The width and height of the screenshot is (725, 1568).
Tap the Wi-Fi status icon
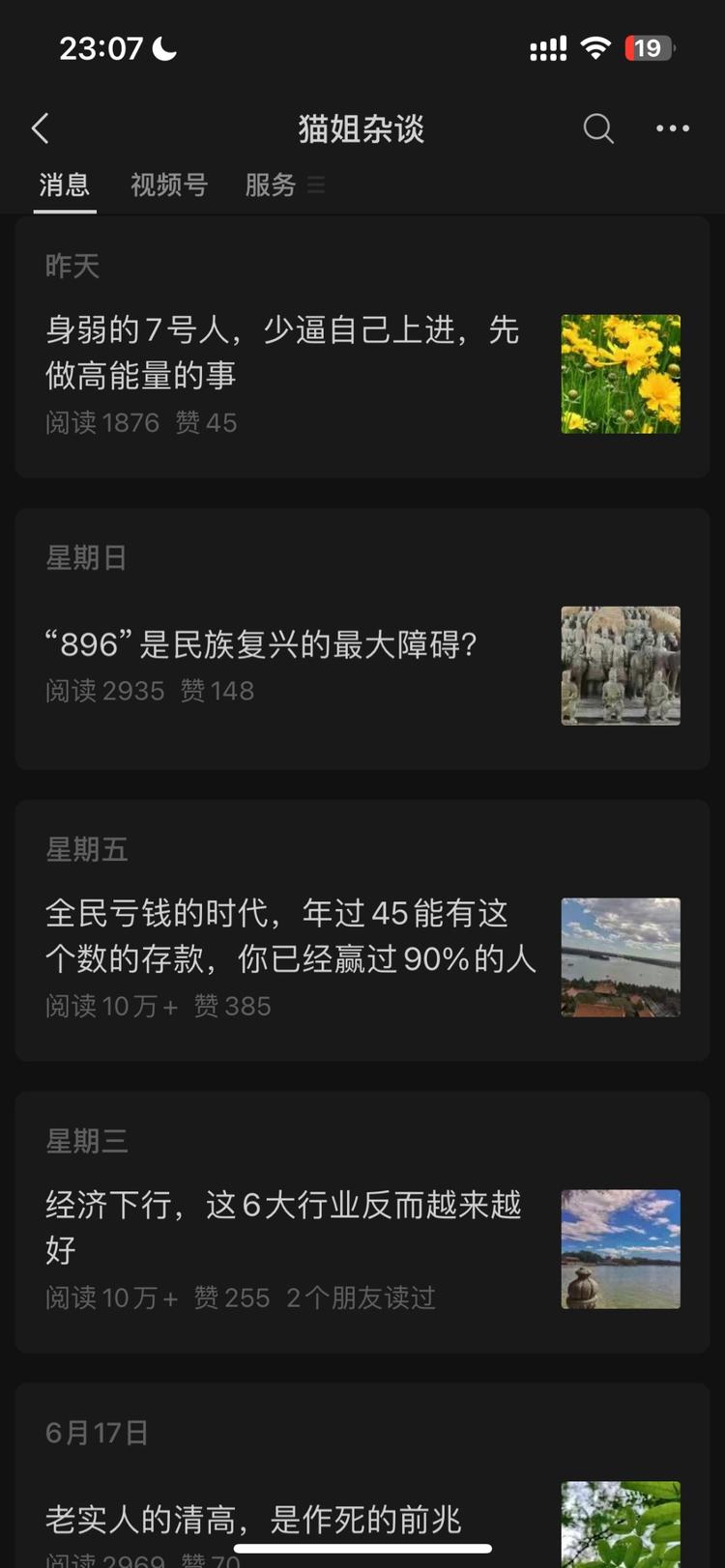click(x=597, y=45)
